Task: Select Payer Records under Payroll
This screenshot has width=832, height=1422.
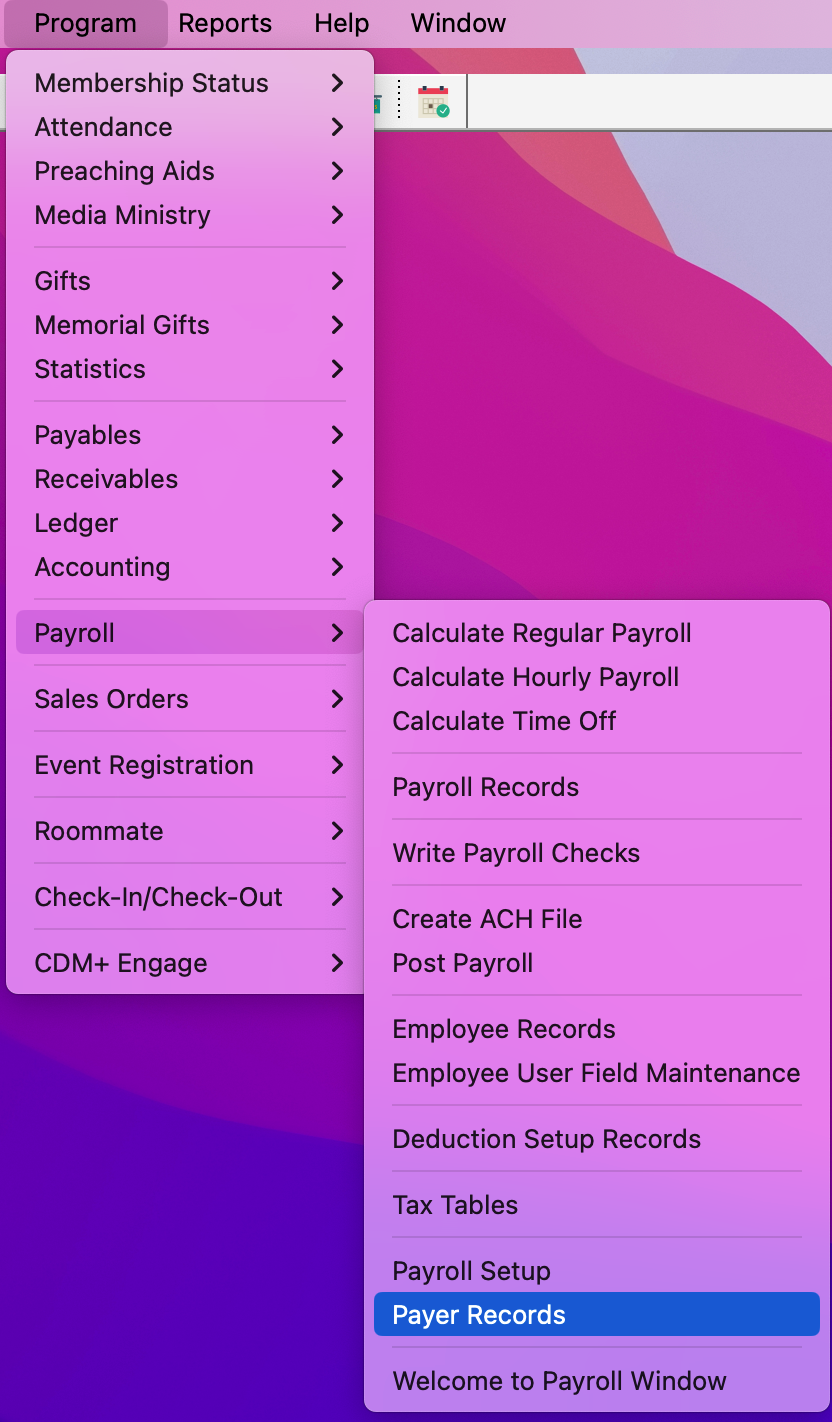Action: point(477,1314)
